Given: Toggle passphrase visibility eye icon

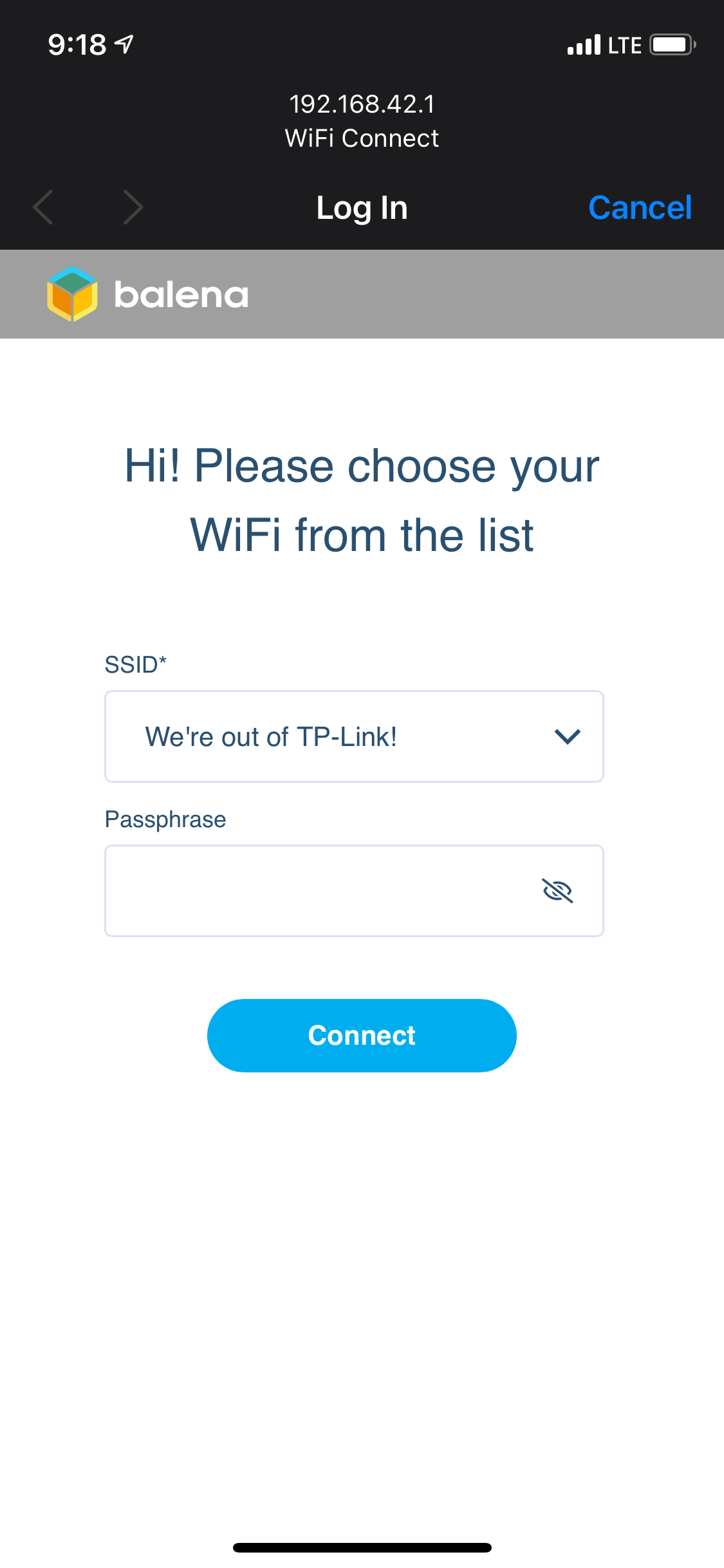Looking at the screenshot, I should pyautogui.click(x=557, y=891).
